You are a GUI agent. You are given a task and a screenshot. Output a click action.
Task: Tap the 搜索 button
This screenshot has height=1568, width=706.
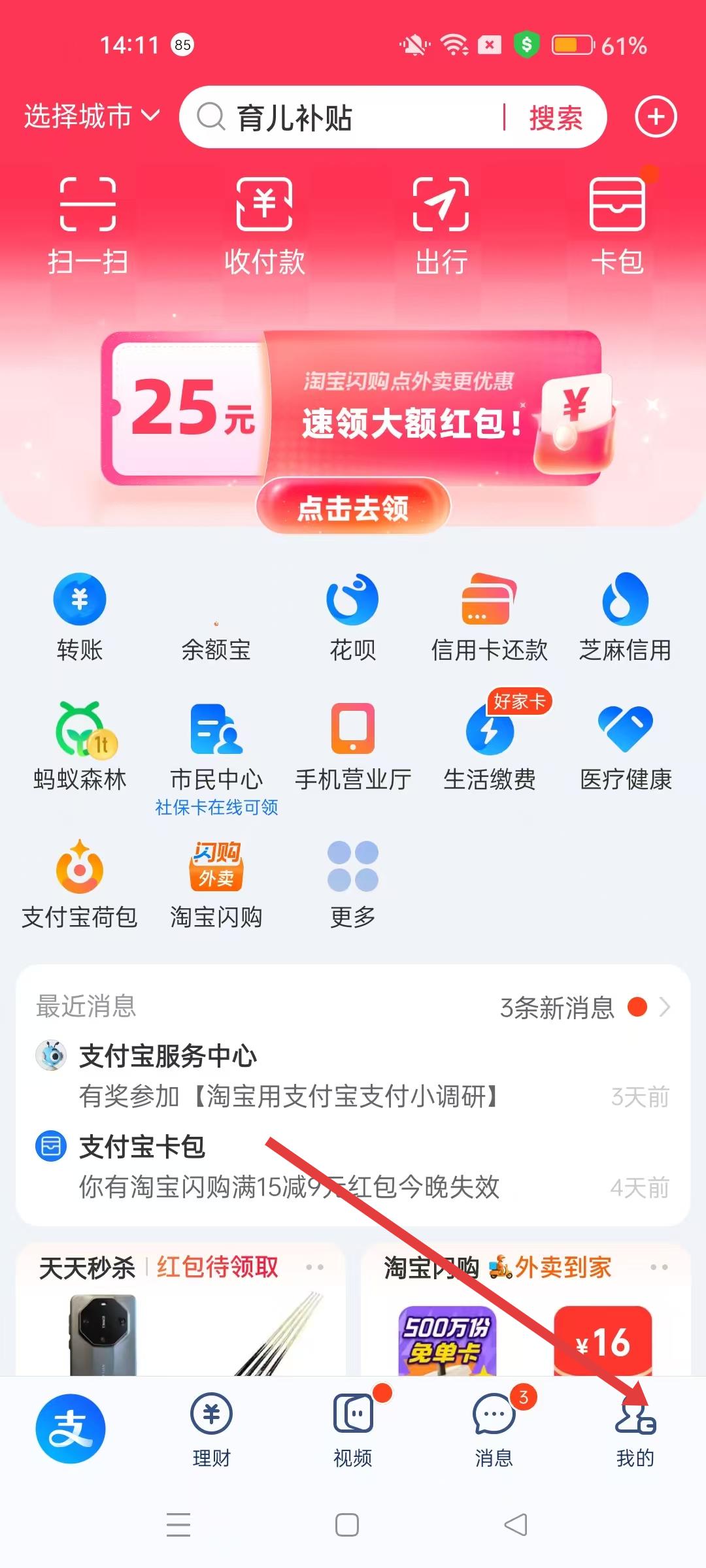556,118
